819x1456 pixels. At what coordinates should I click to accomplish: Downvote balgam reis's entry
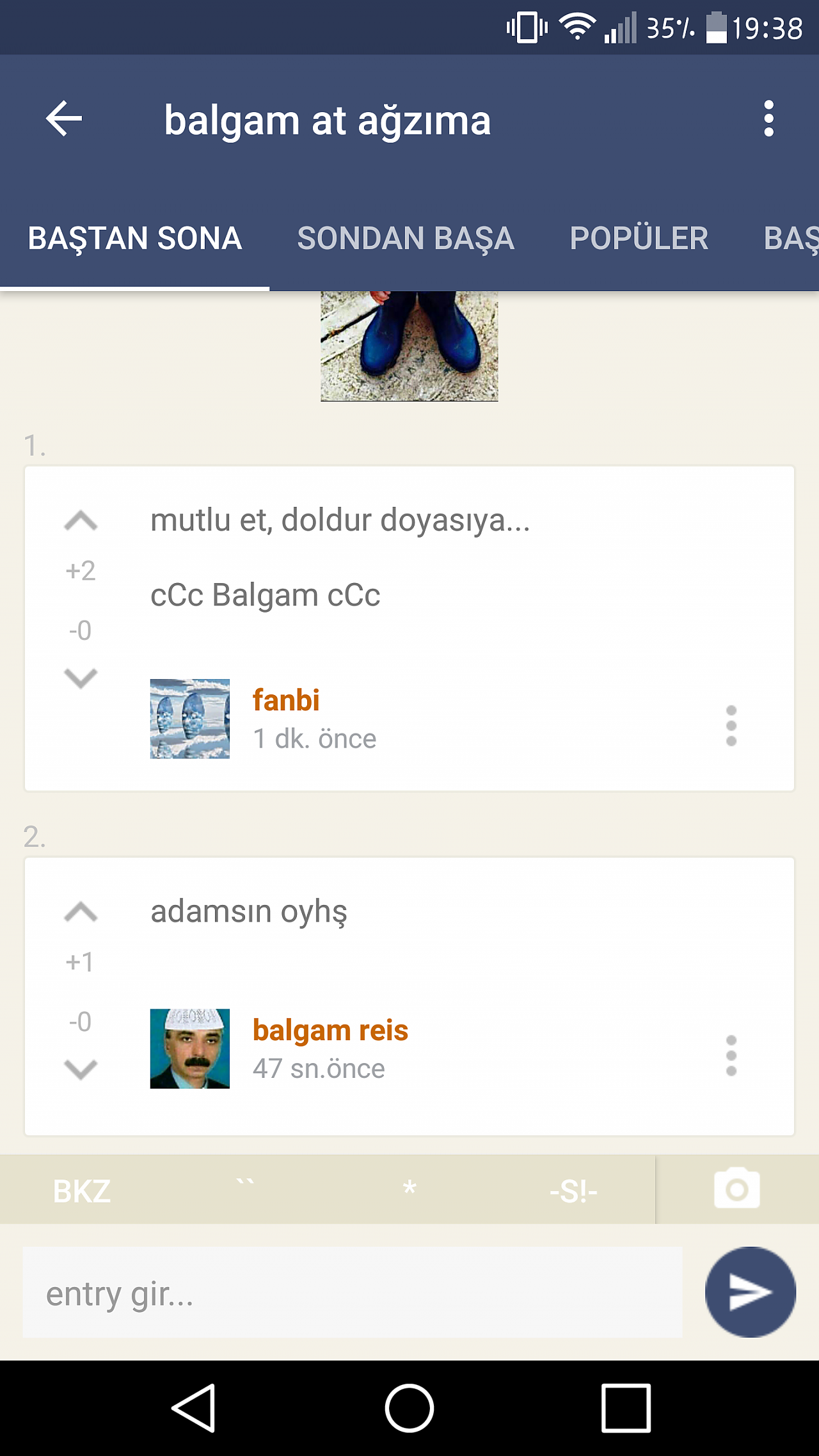(81, 1069)
